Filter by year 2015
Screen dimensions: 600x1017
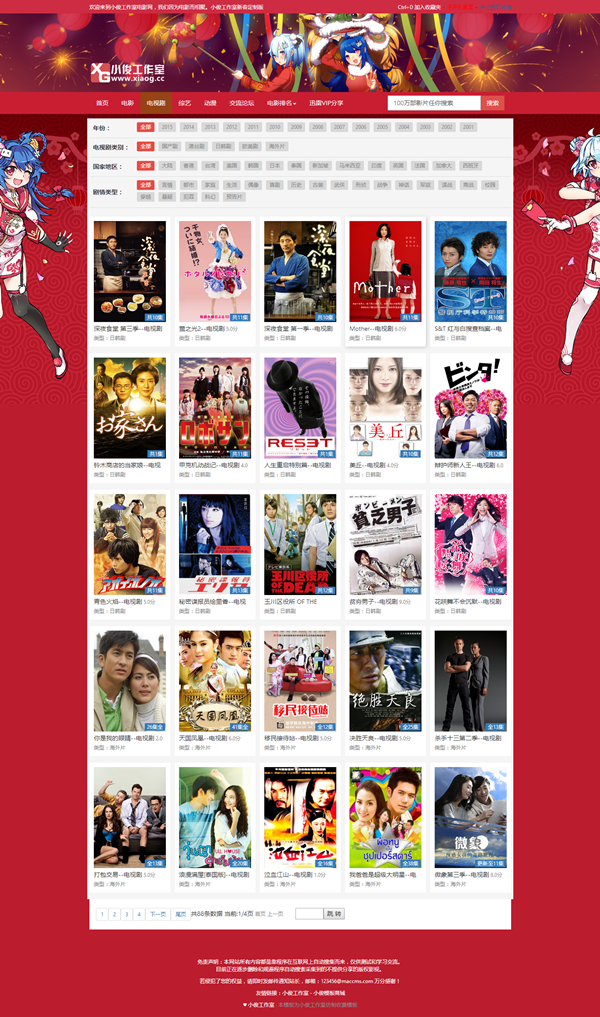166,128
